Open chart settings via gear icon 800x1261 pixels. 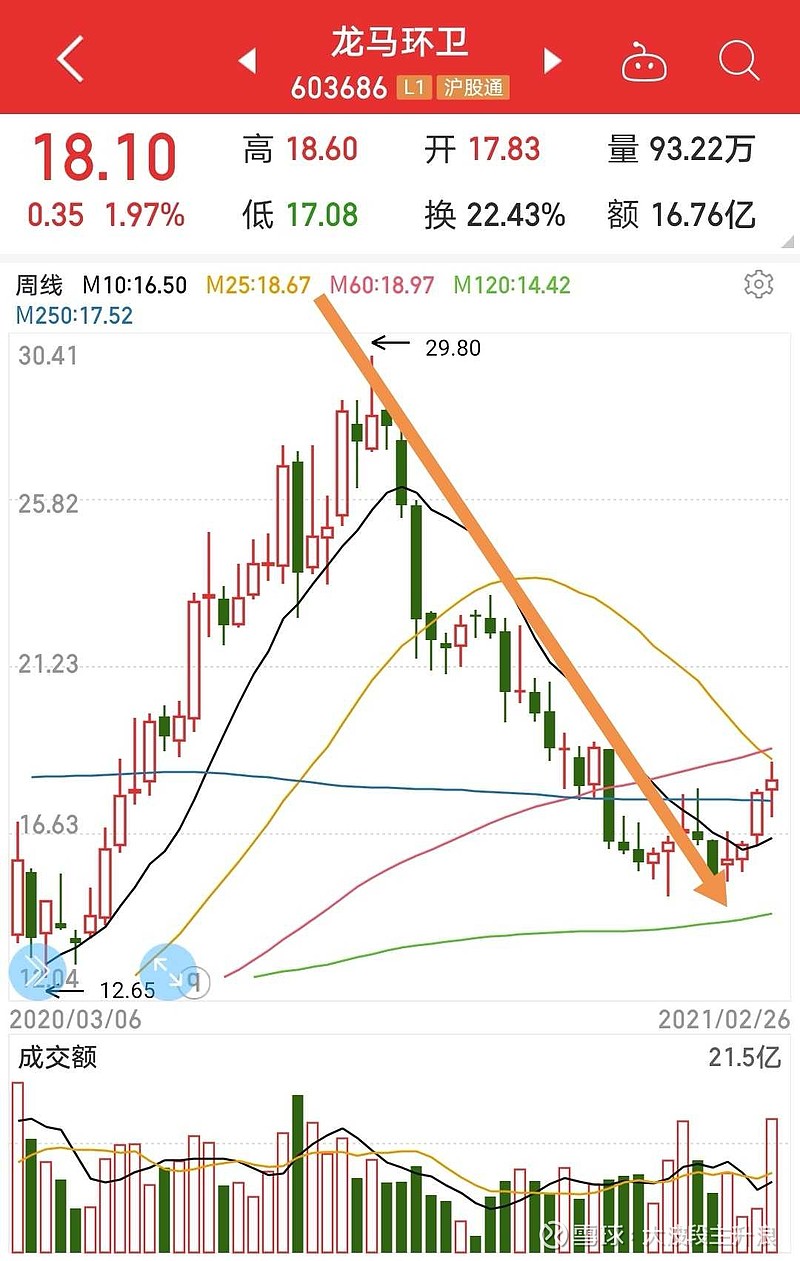point(758,286)
